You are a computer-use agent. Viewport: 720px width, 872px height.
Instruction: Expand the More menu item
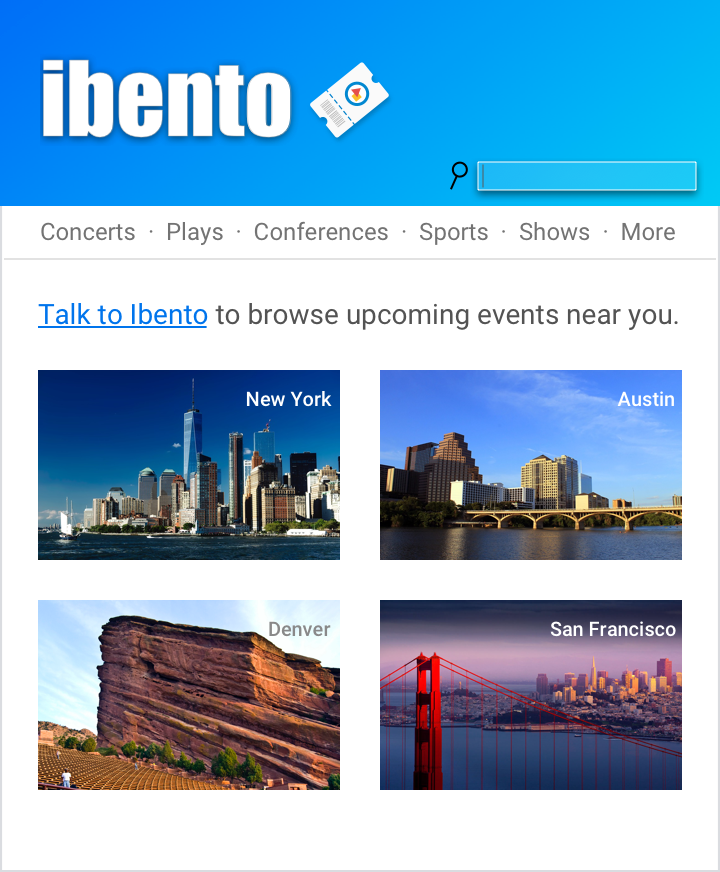(648, 232)
